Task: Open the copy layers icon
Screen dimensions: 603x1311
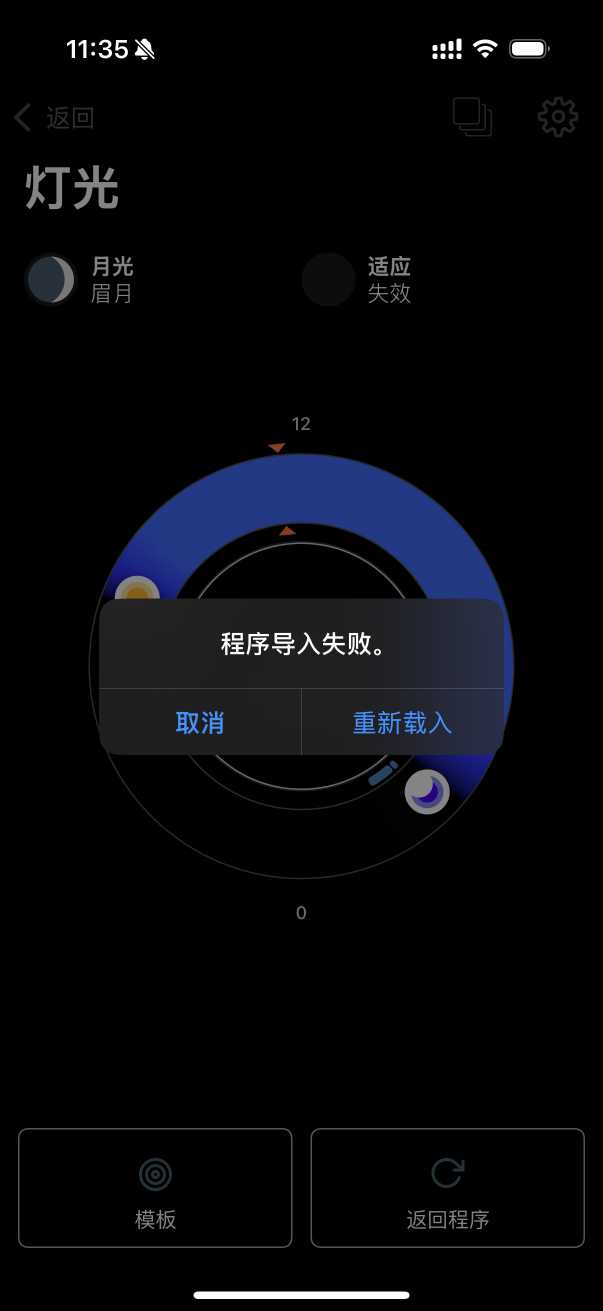Action: [472, 117]
